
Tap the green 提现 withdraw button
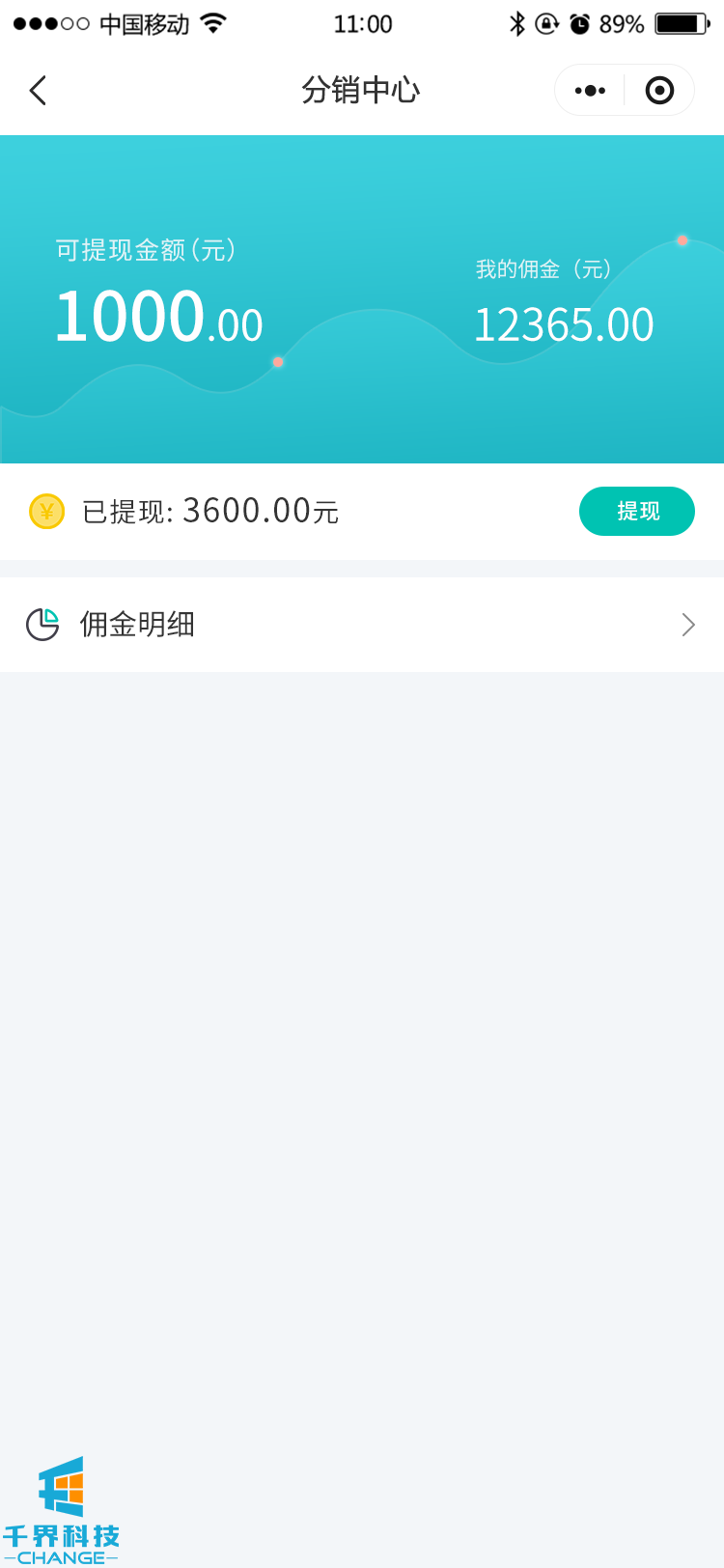pyautogui.click(x=636, y=511)
